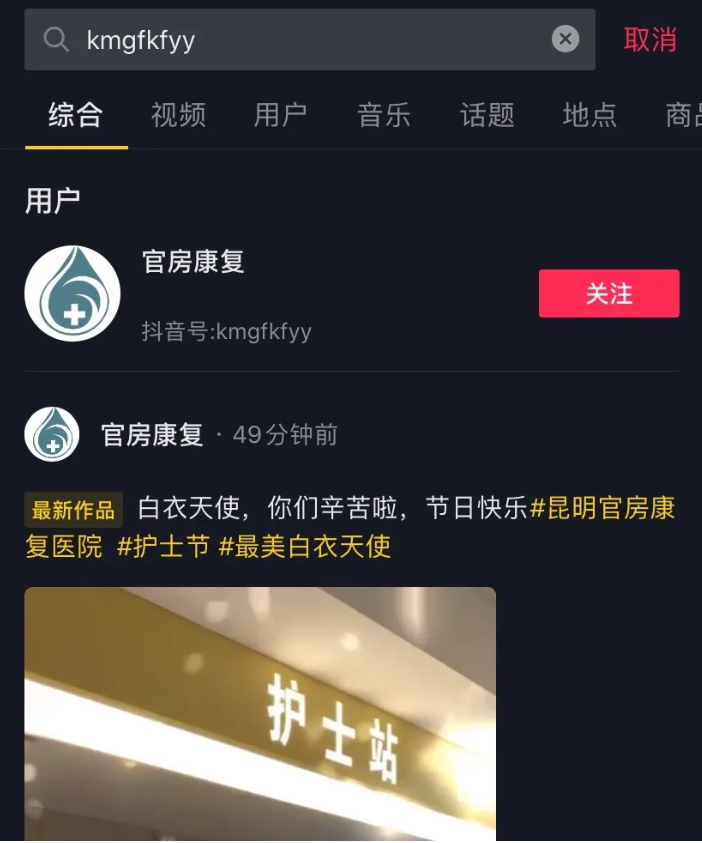Play the 护士站 video post
The width and height of the screenshot is (702, 843).
point(260,715)
